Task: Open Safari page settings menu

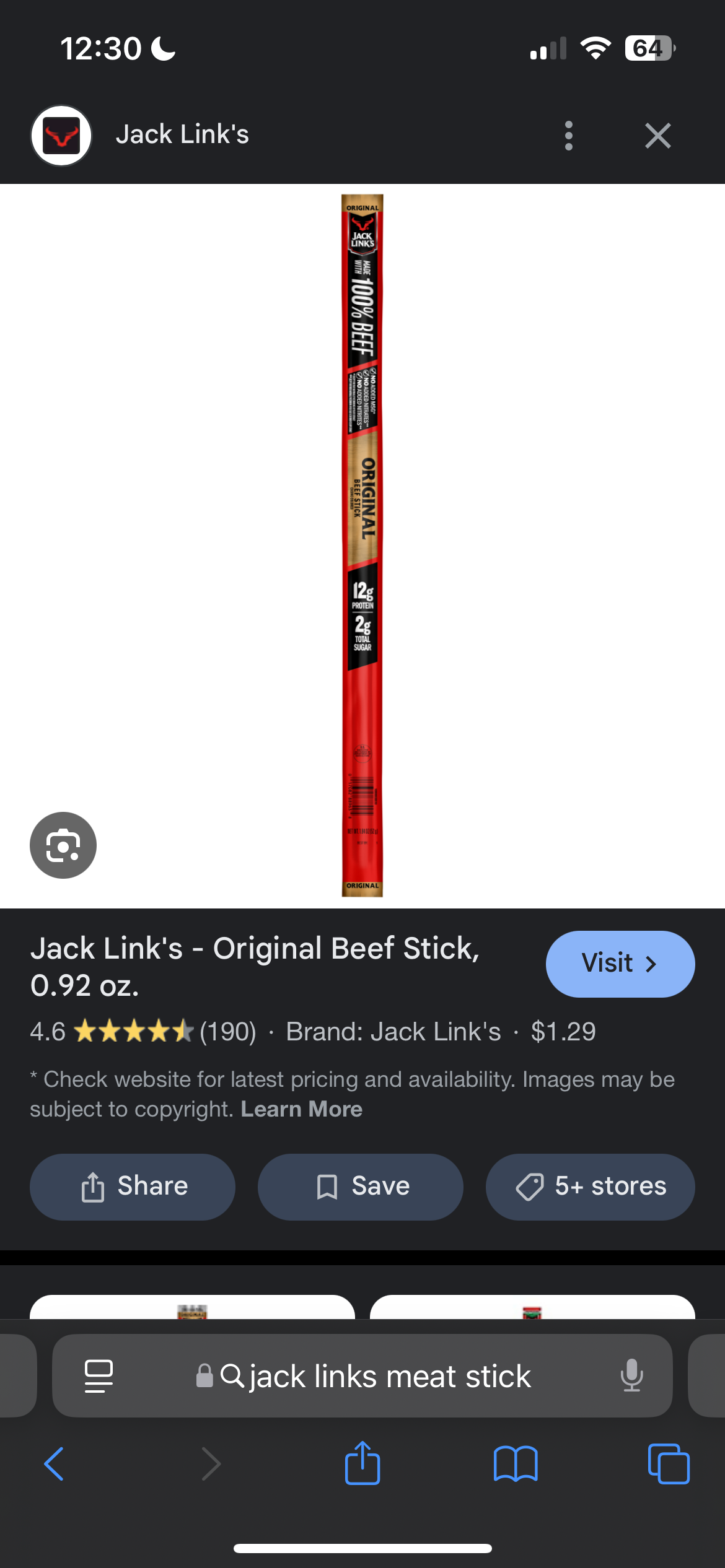Action: (99, 1376)
